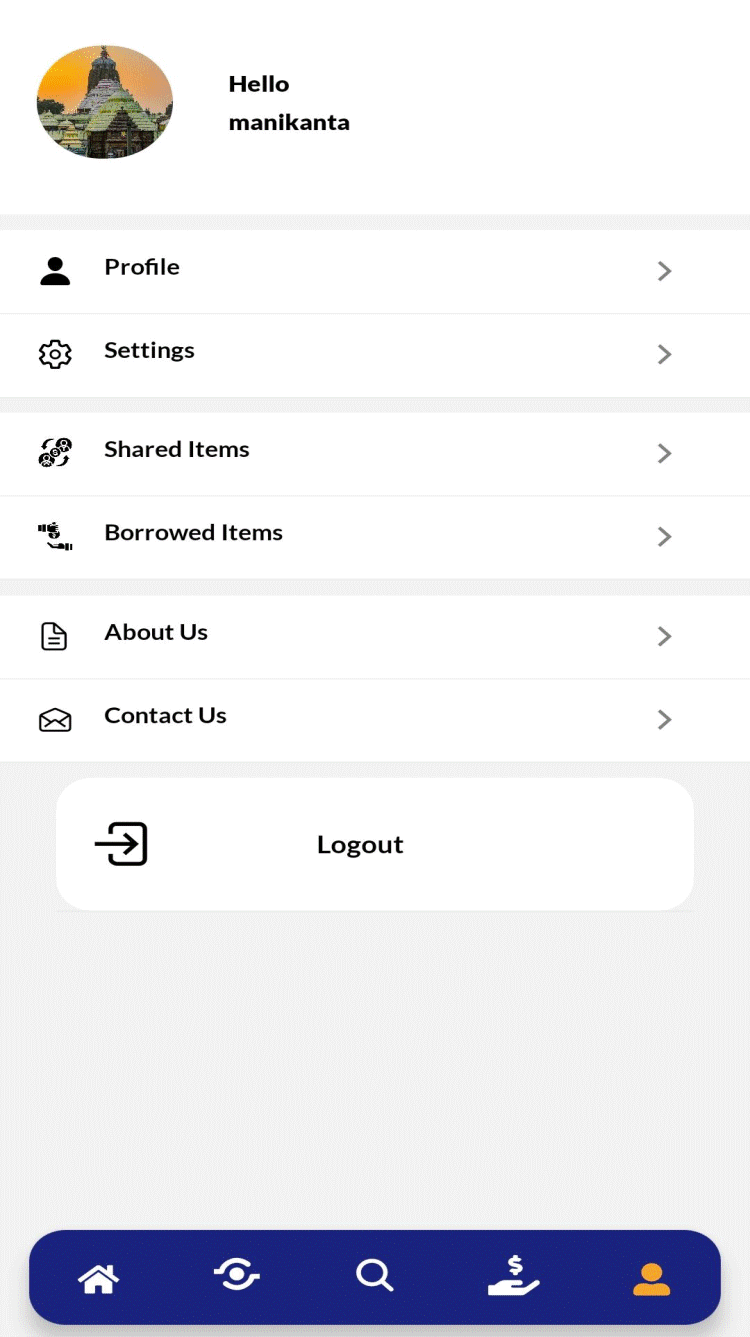Switch to the hand with dollar tab
750x1337 pixels.
513,1276
